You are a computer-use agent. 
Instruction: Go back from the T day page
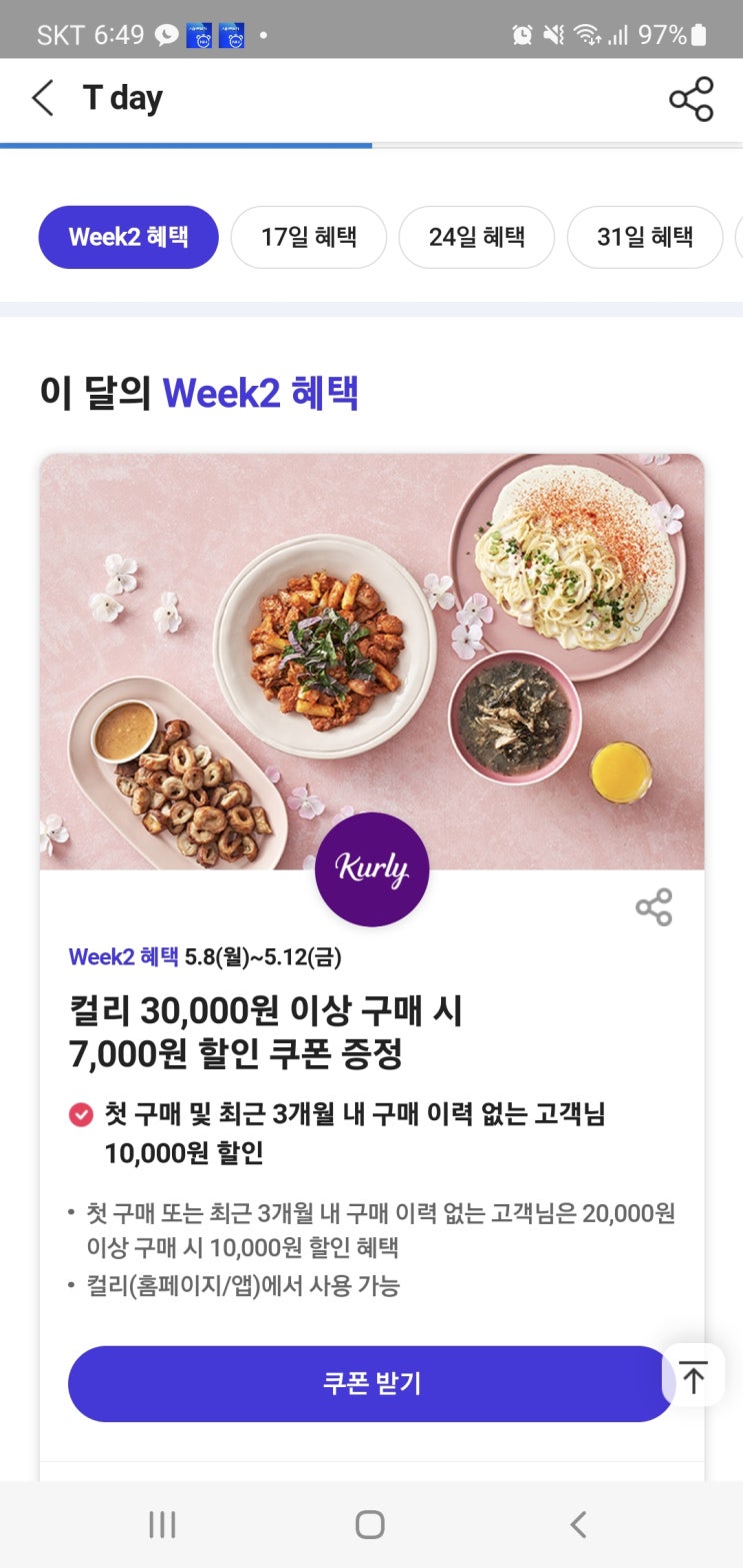point(42,98)
